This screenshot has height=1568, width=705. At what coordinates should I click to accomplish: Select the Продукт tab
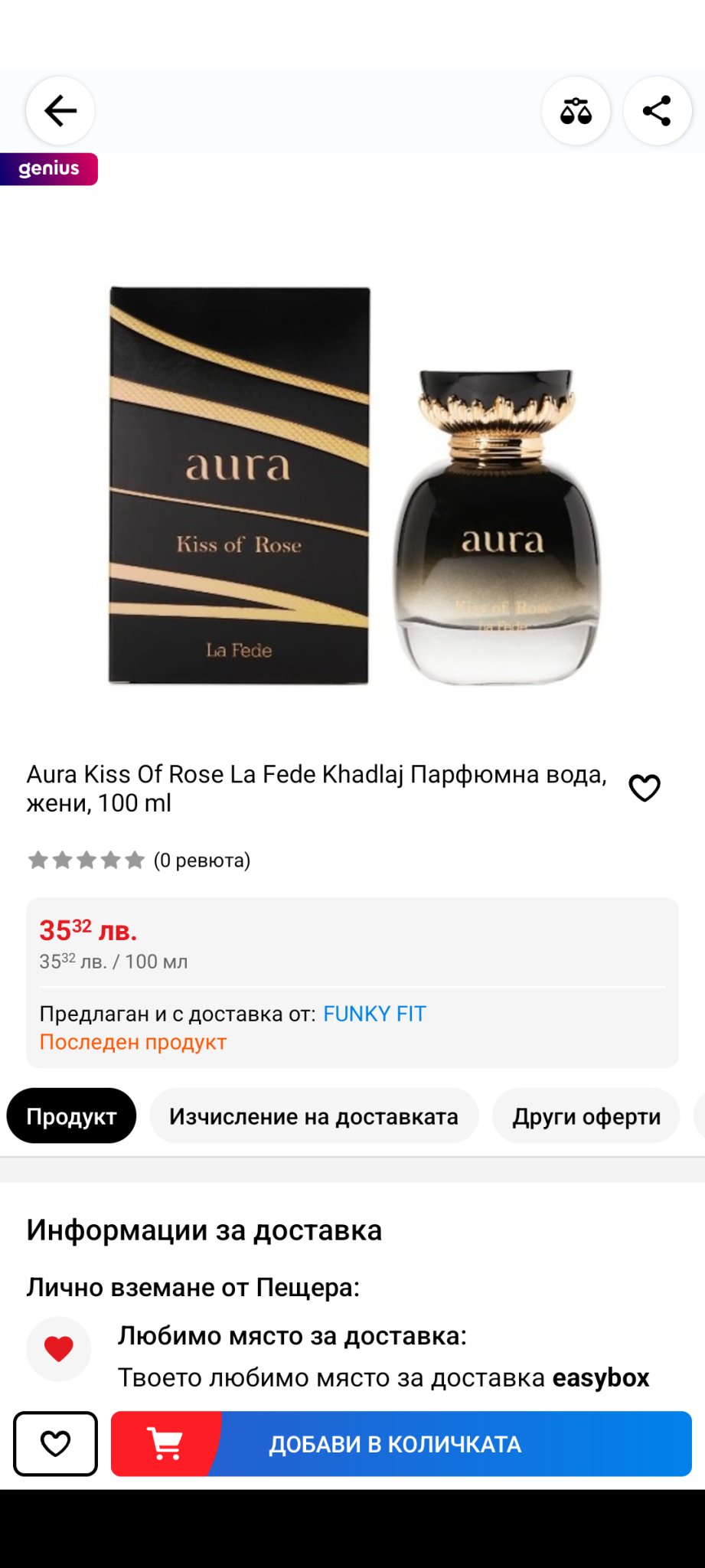click(71, 1116)
